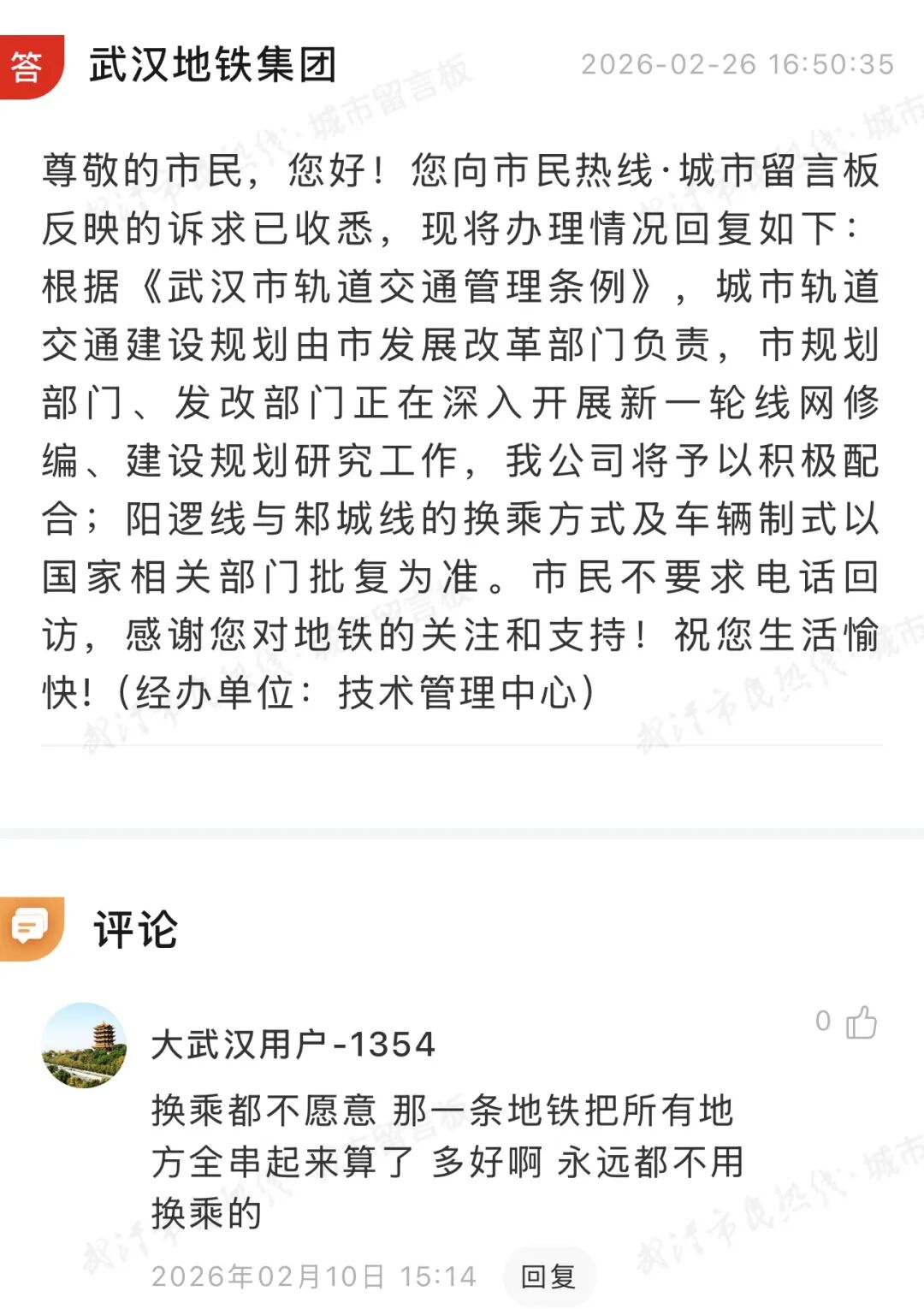Tap 回复 to reply to the comment
The width and height of the screenshot is (924, 1309).
pos(548,1276)
